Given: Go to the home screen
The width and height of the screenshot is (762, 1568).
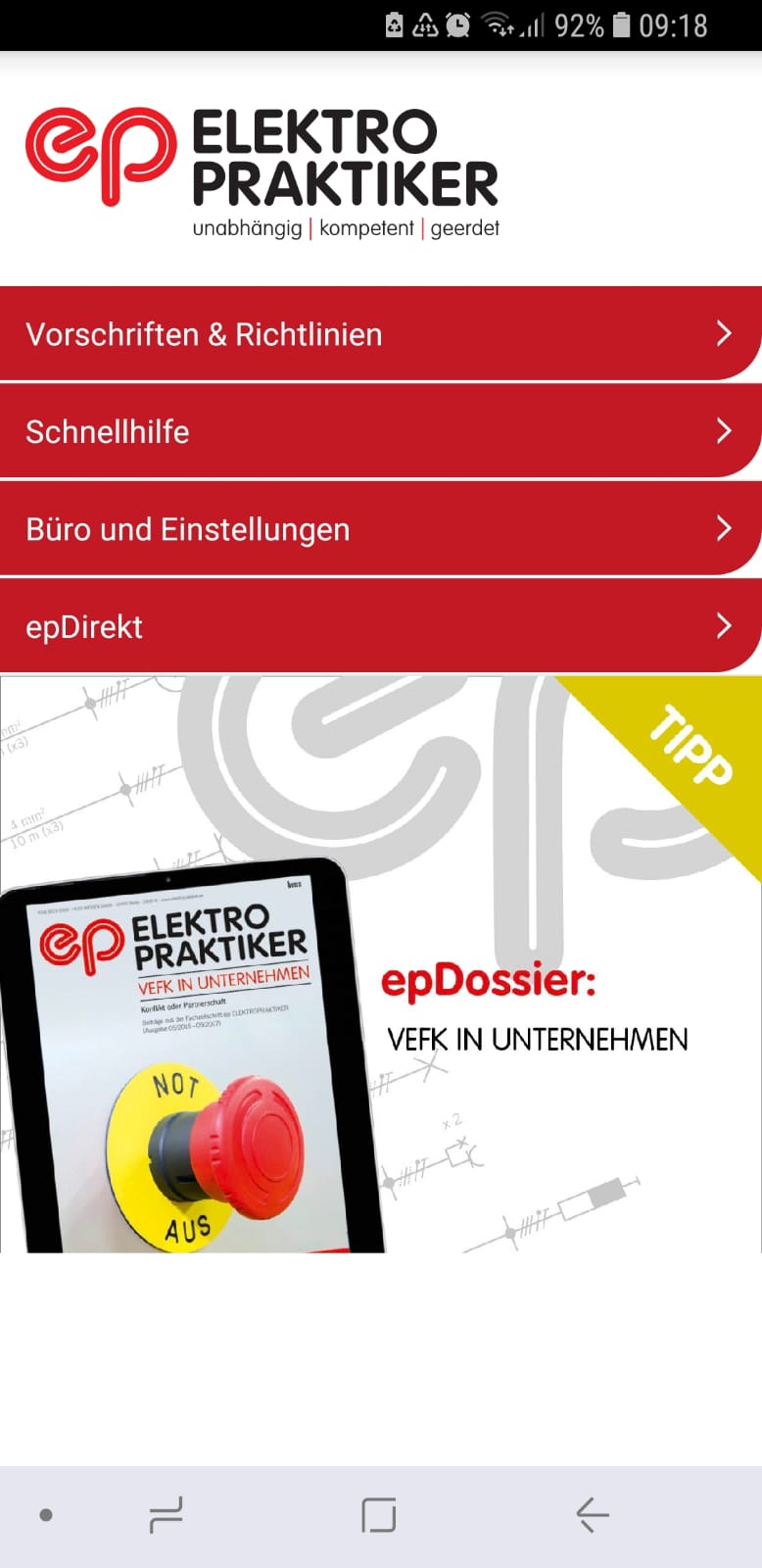Looking at the screenshot, I should coord(379,1515).
